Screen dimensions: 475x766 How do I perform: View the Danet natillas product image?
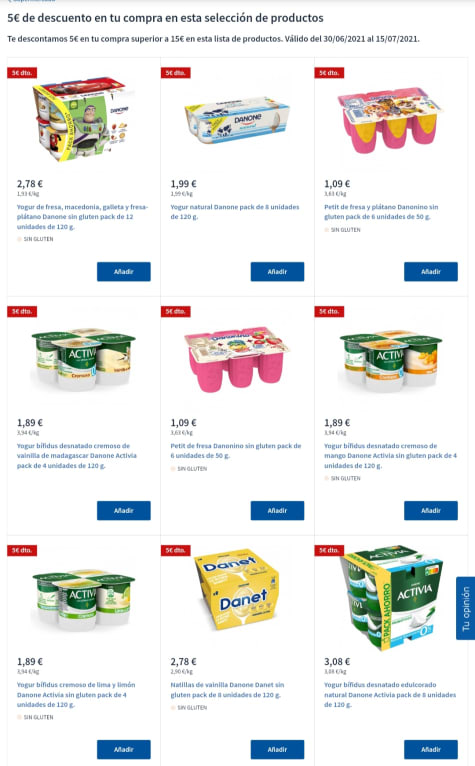237,593
